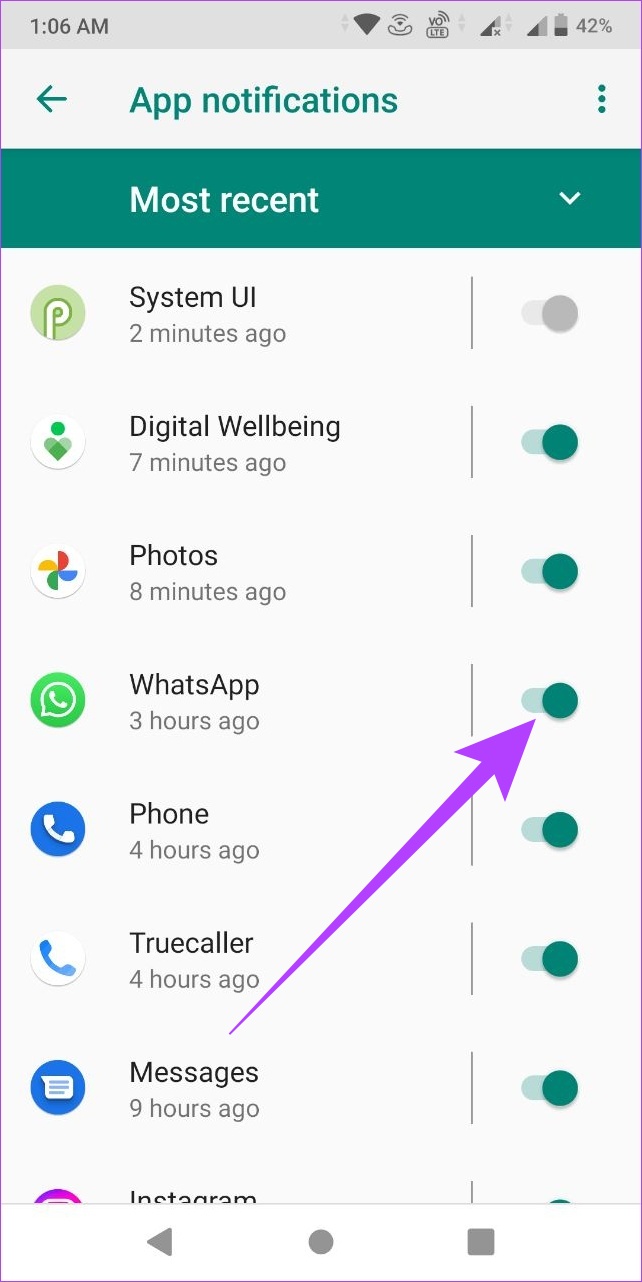
Task: Disable Messages notifications switch
Action: point(550,1087)
